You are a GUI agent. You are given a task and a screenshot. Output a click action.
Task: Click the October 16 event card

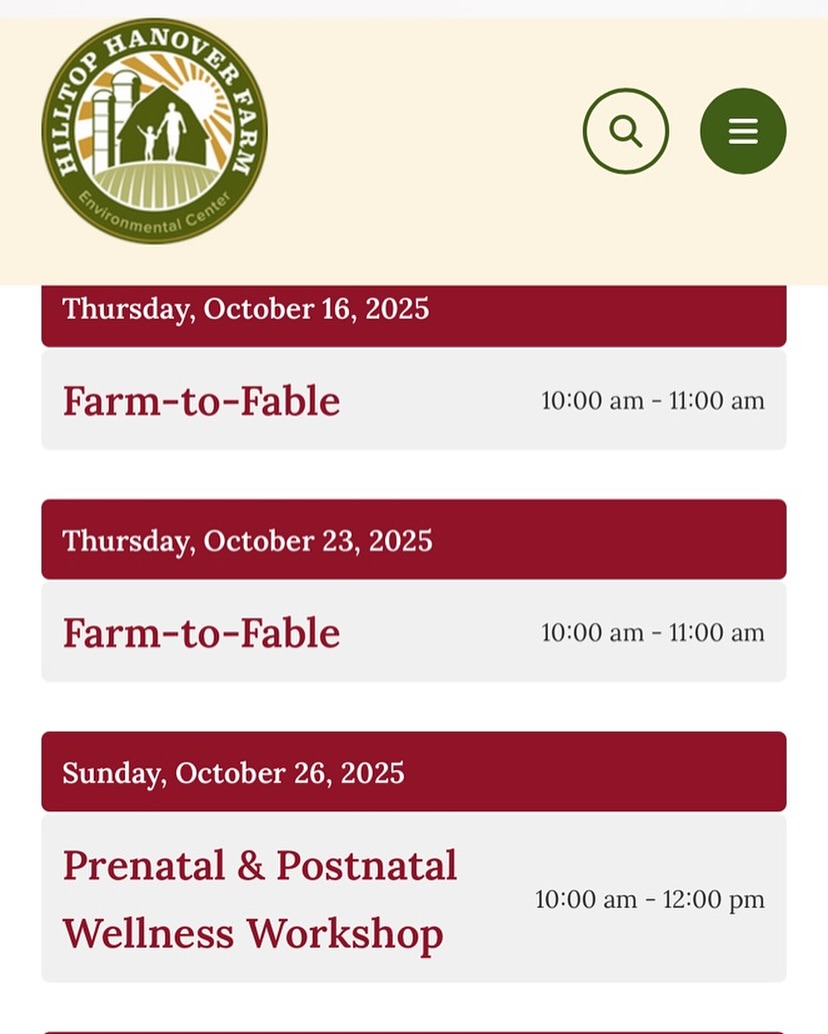tap(414, 400)
